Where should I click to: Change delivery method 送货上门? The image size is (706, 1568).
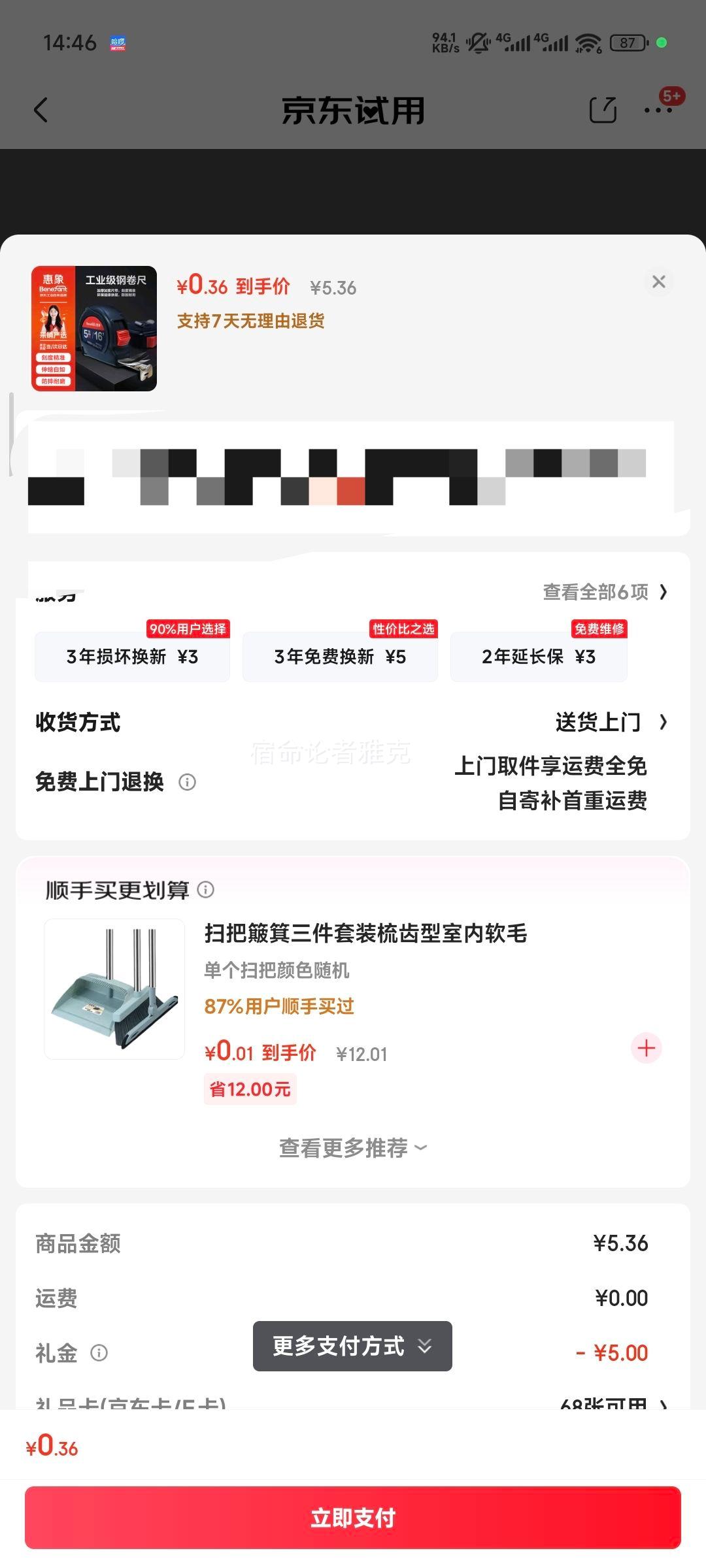(x=611, y=722)
